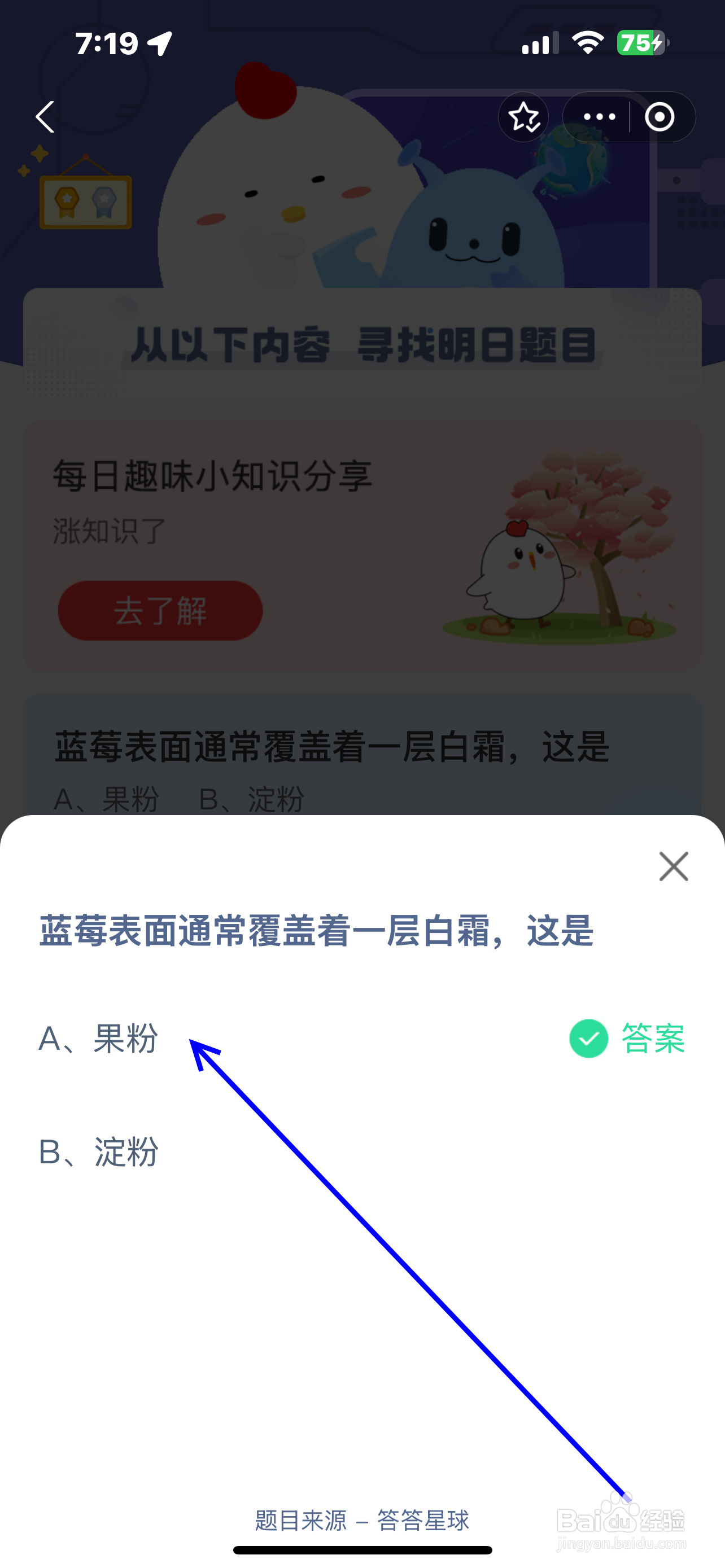This screenshot has height=1568, width=725.
Task: Open the medal achievements board
Action: (x=85, y=201)
